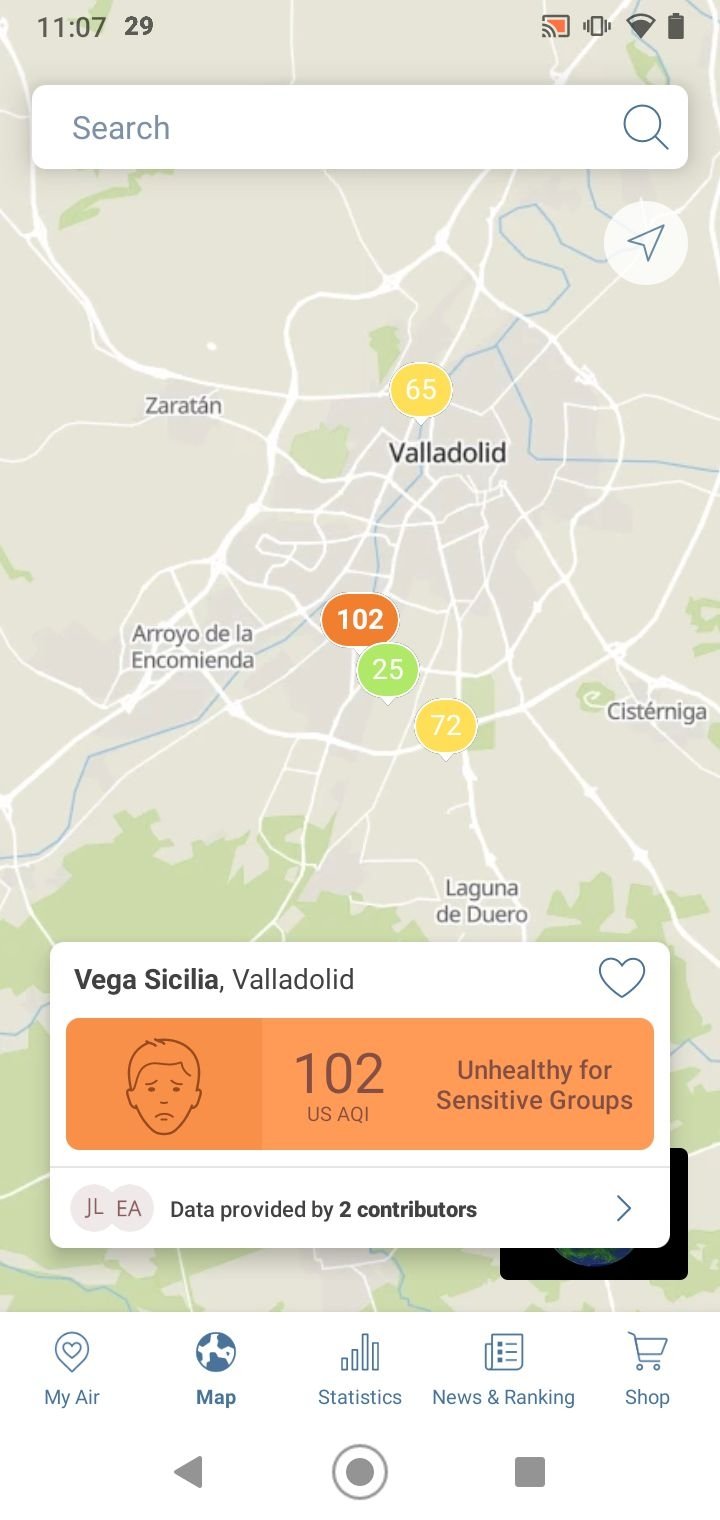Go to News & Ranking tab

pyautogui.click(x=503, y=1370)
